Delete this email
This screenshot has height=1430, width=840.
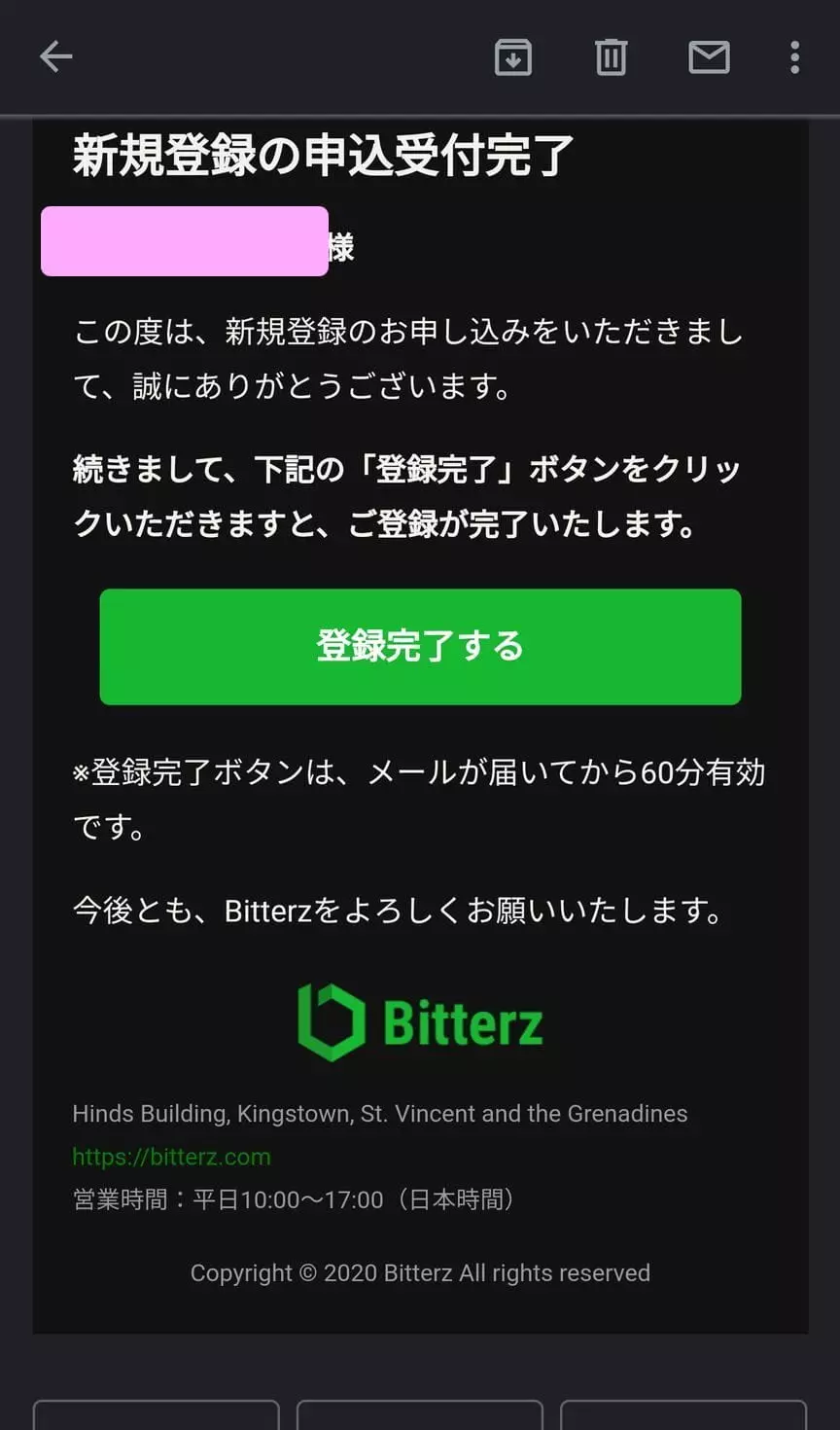click(x=611, y=57)
